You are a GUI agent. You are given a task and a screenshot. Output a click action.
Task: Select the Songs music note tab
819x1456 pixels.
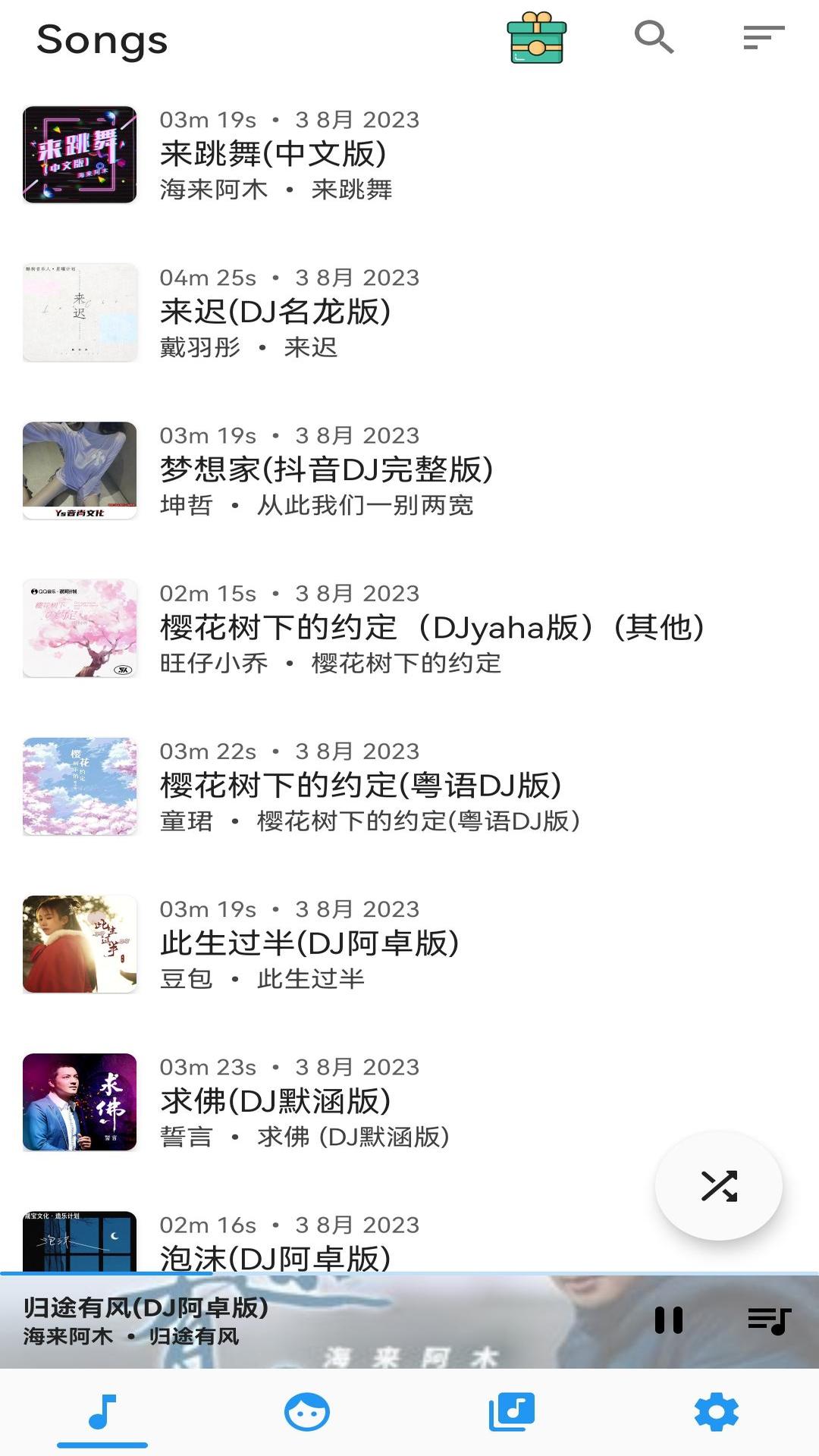[102, 1410]
